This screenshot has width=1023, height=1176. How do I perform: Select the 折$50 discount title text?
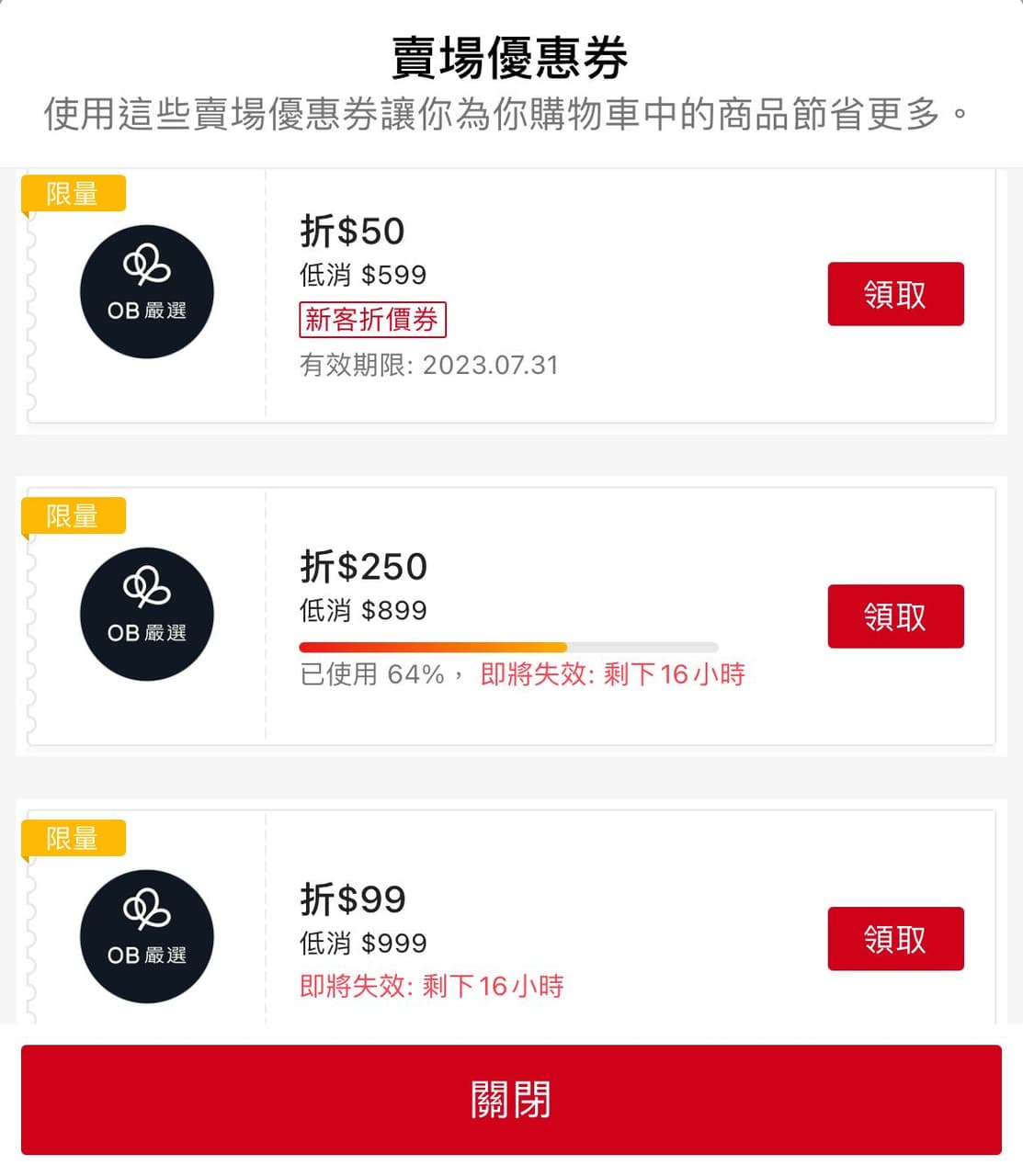(x=351, y=230)
